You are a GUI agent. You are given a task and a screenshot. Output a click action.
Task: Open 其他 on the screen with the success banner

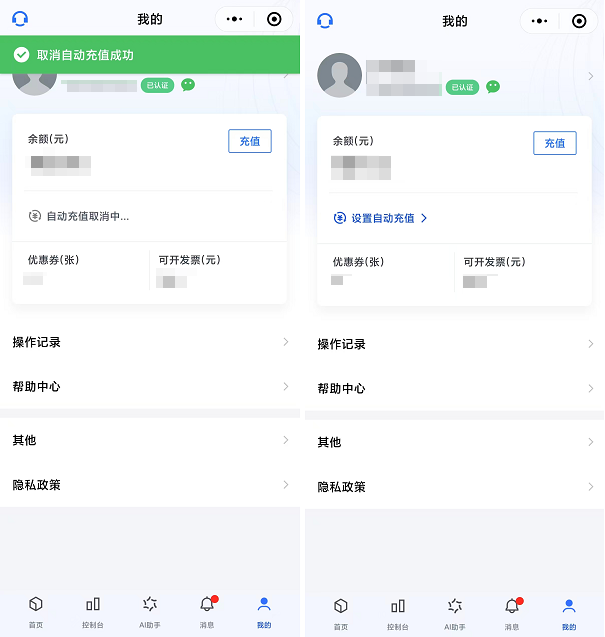[150, 440]
